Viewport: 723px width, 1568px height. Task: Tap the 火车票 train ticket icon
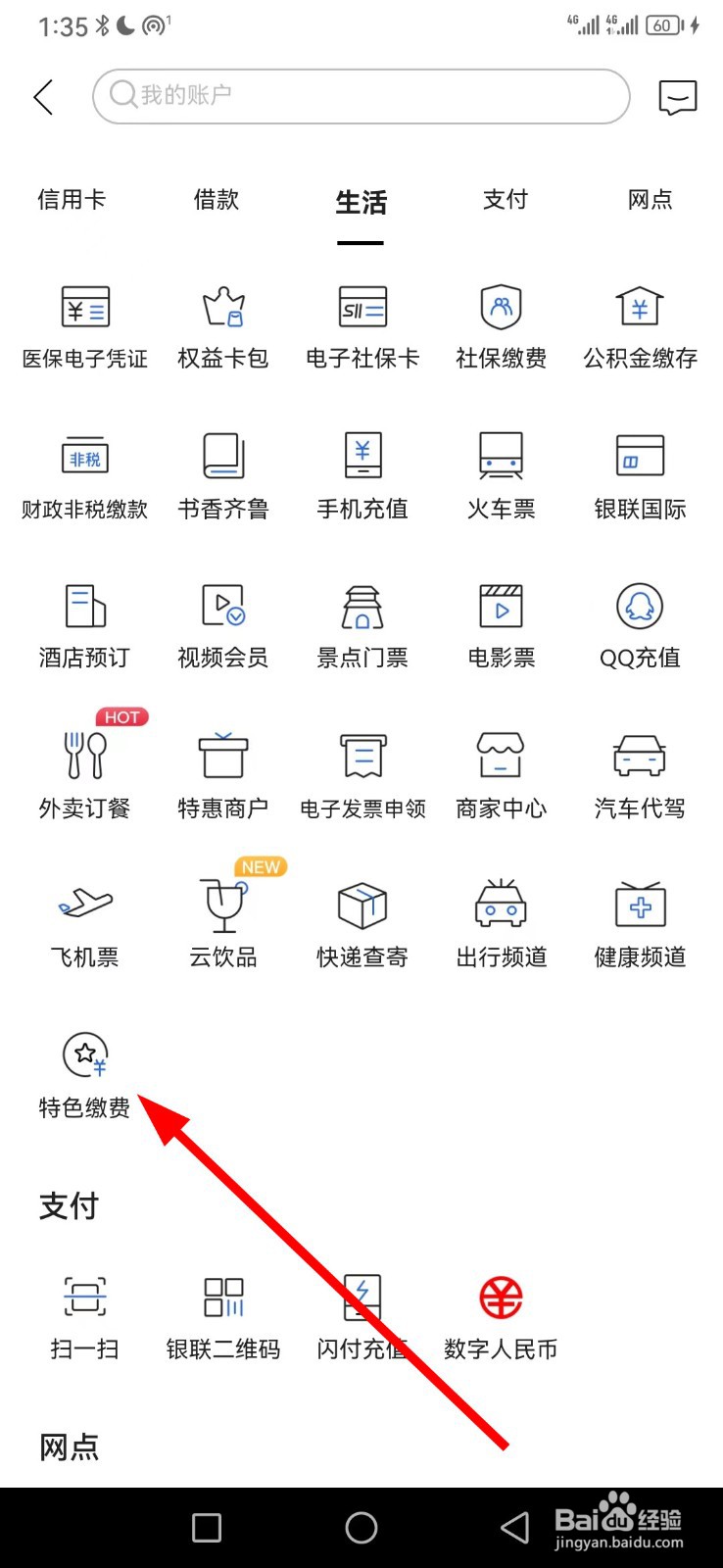tap(500, 473)
